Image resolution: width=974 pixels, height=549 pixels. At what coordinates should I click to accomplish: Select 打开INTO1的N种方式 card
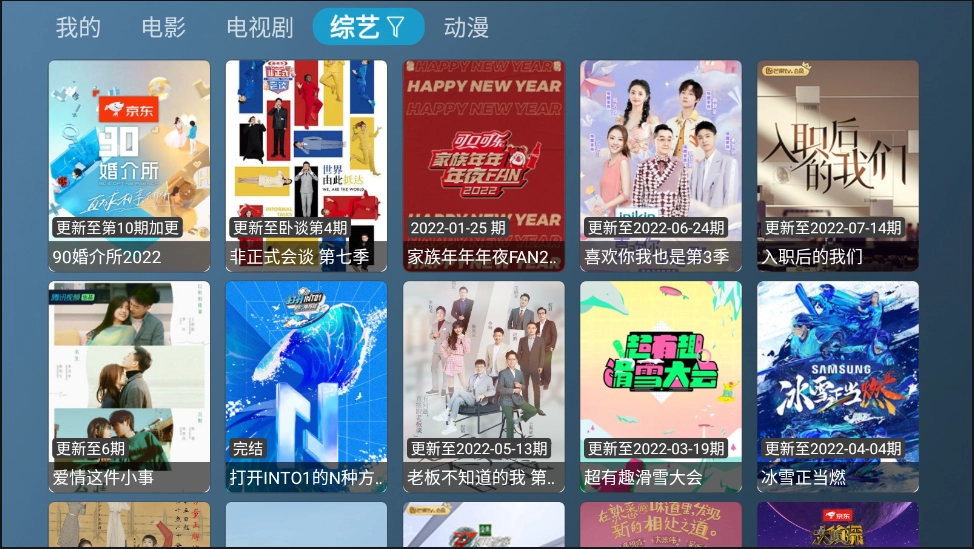coord(306,386)
